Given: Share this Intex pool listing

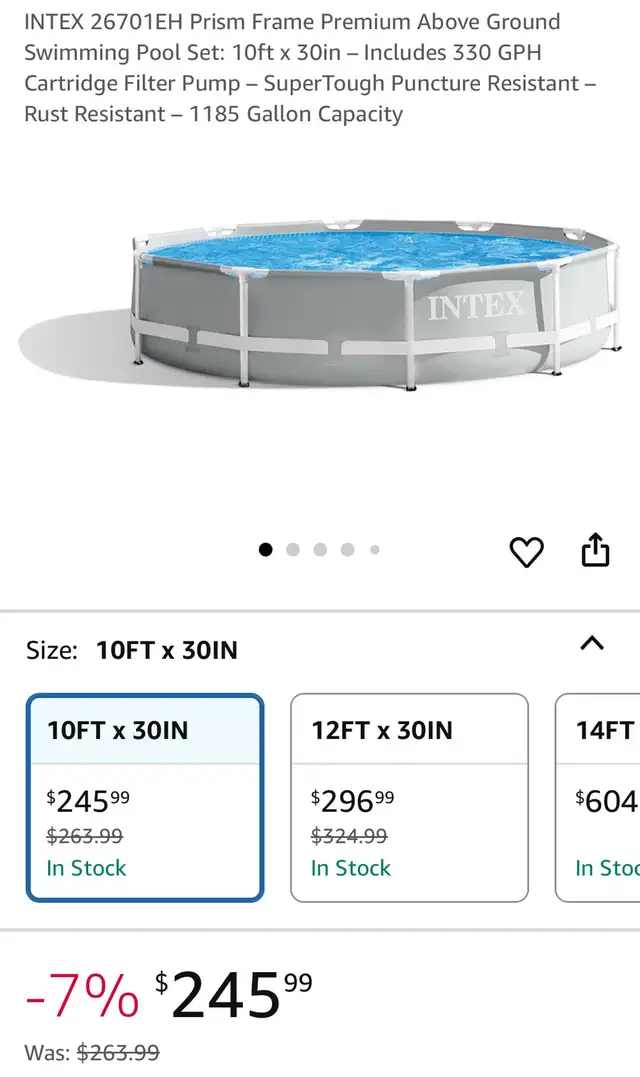Looking at the screenshot, I should tap(595, 549).
